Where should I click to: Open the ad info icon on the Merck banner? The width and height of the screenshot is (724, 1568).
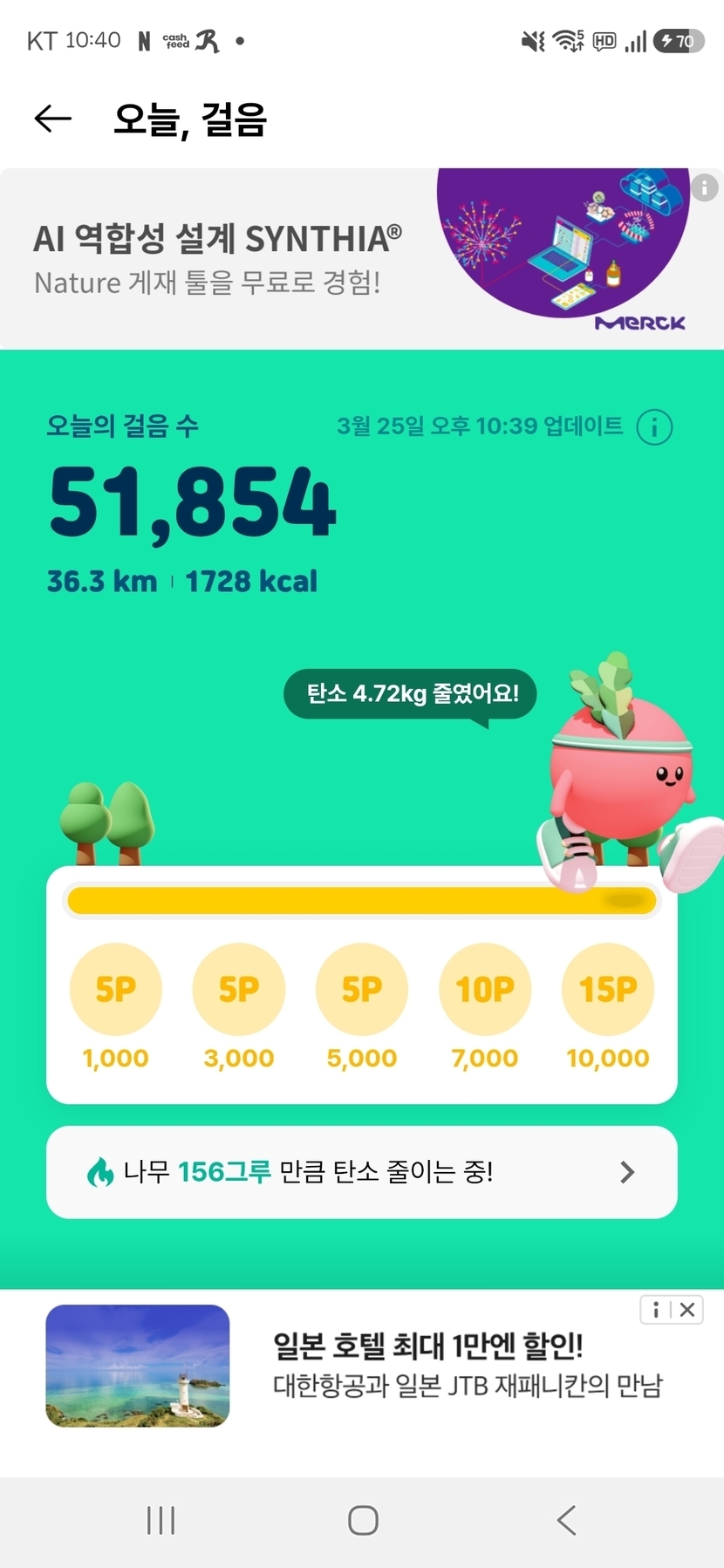click(x=705, y=187)
